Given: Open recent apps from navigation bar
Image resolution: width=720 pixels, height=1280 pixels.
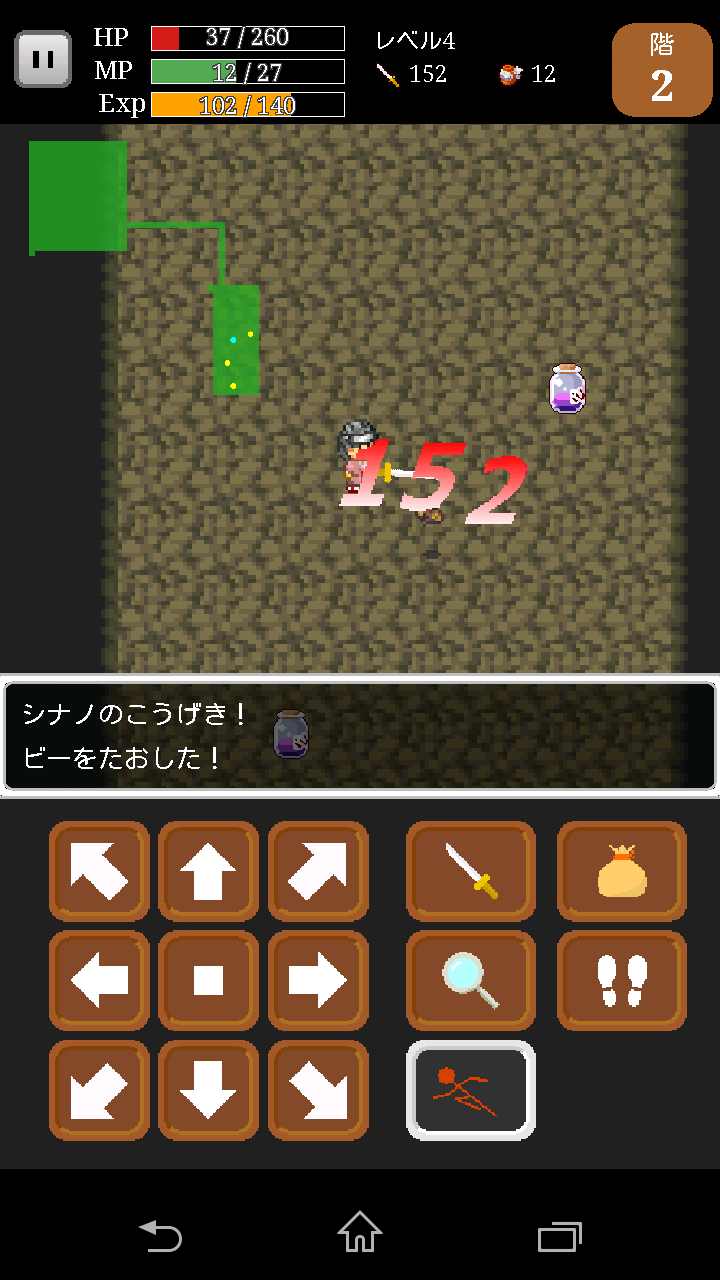Looking at the screenshot, I should 559,1236.
